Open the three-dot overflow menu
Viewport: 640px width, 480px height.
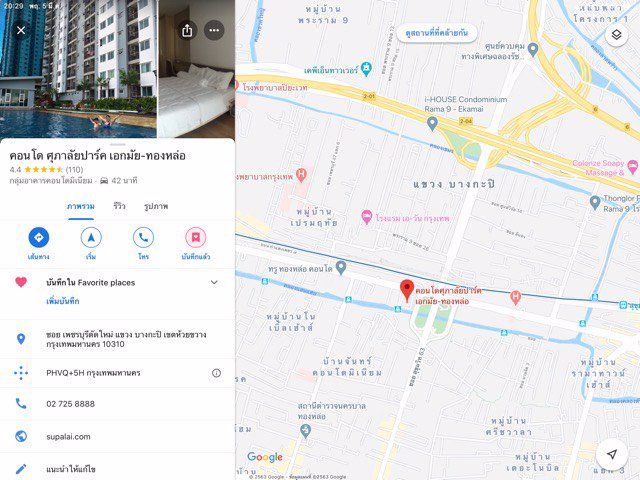pos(214,30)
